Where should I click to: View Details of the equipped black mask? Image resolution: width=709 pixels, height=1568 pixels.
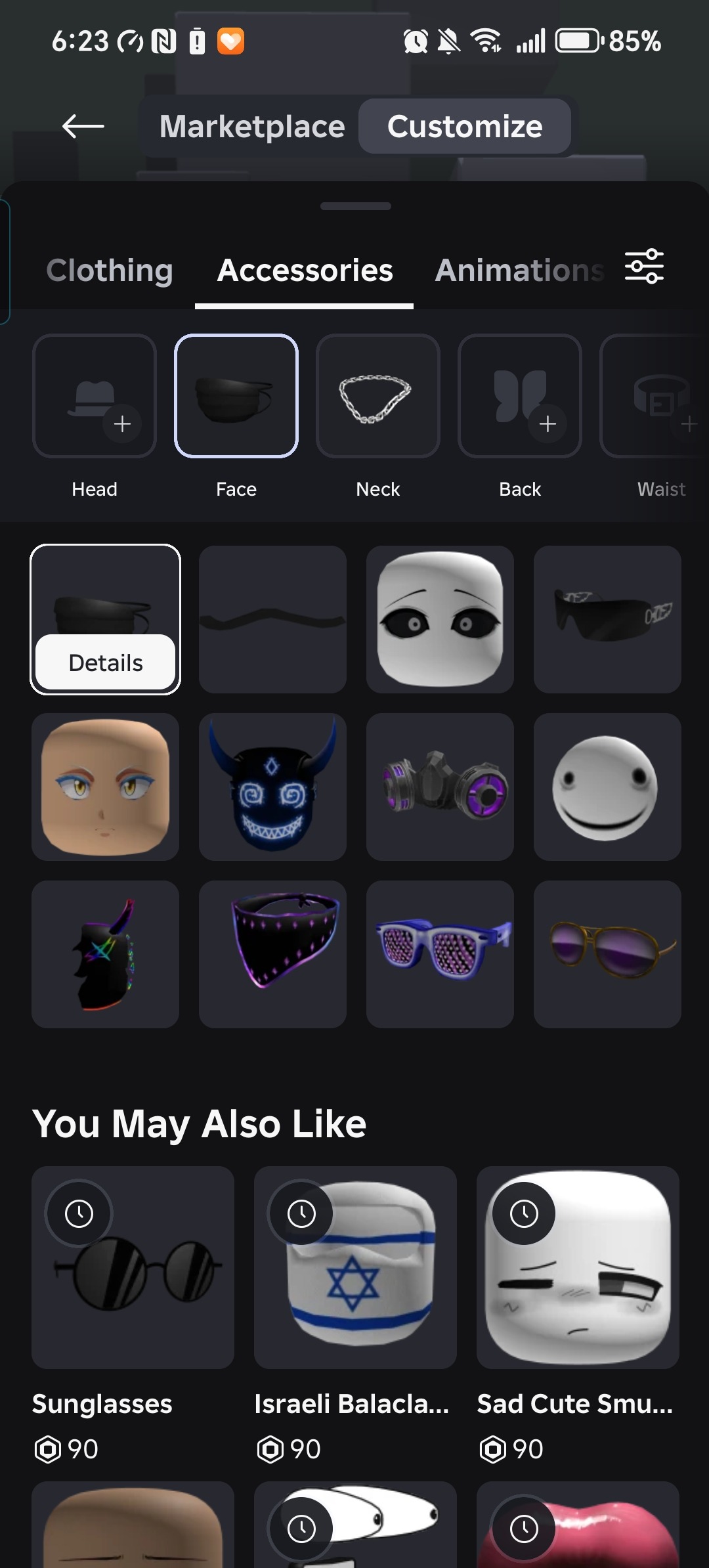pyautogui.click(x=105, y=663)
